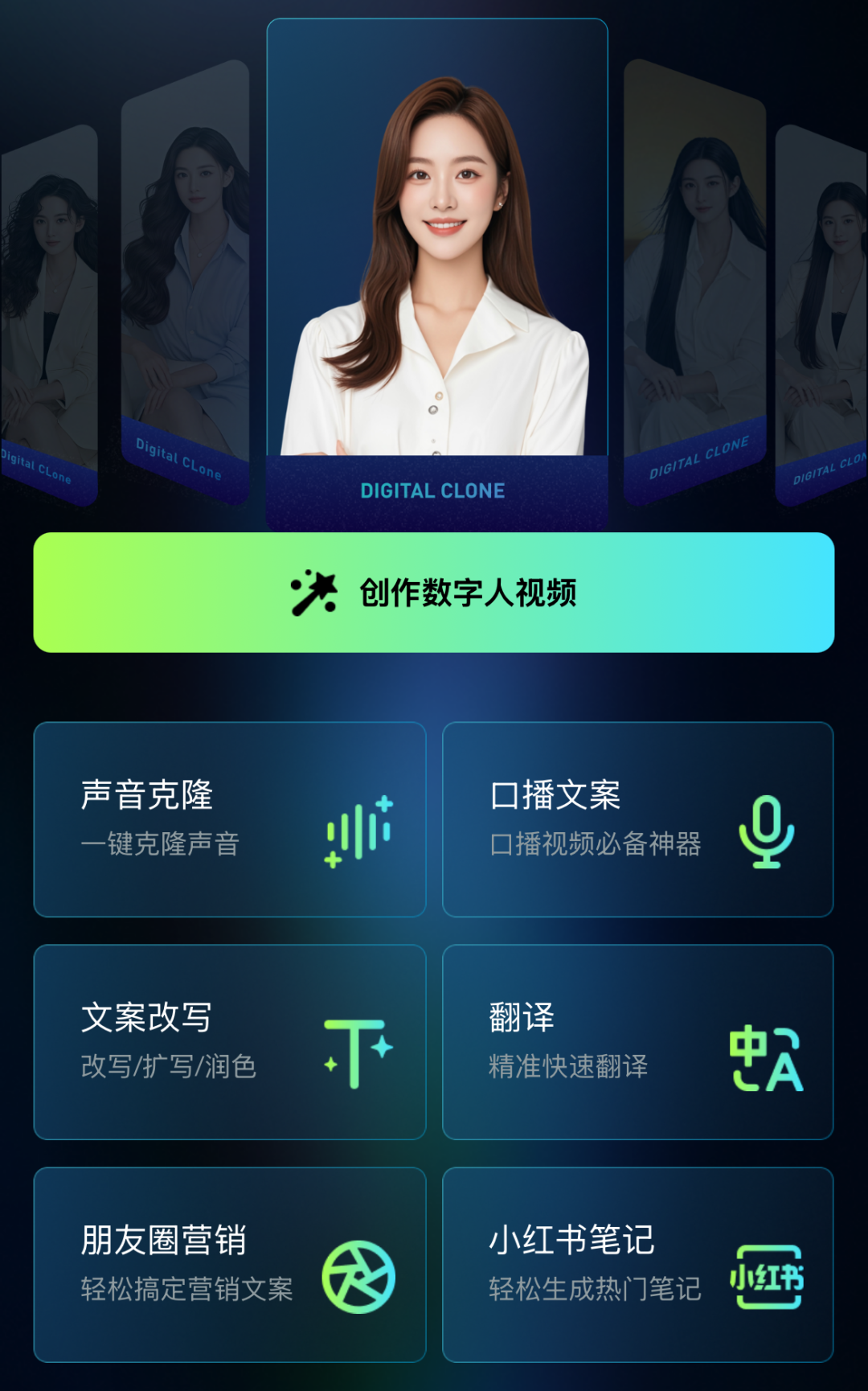Viewport: 868px width, 1391px height.
Task: Open the 翻译 card
Action: pyautogui.click(x=638, y=1042)
